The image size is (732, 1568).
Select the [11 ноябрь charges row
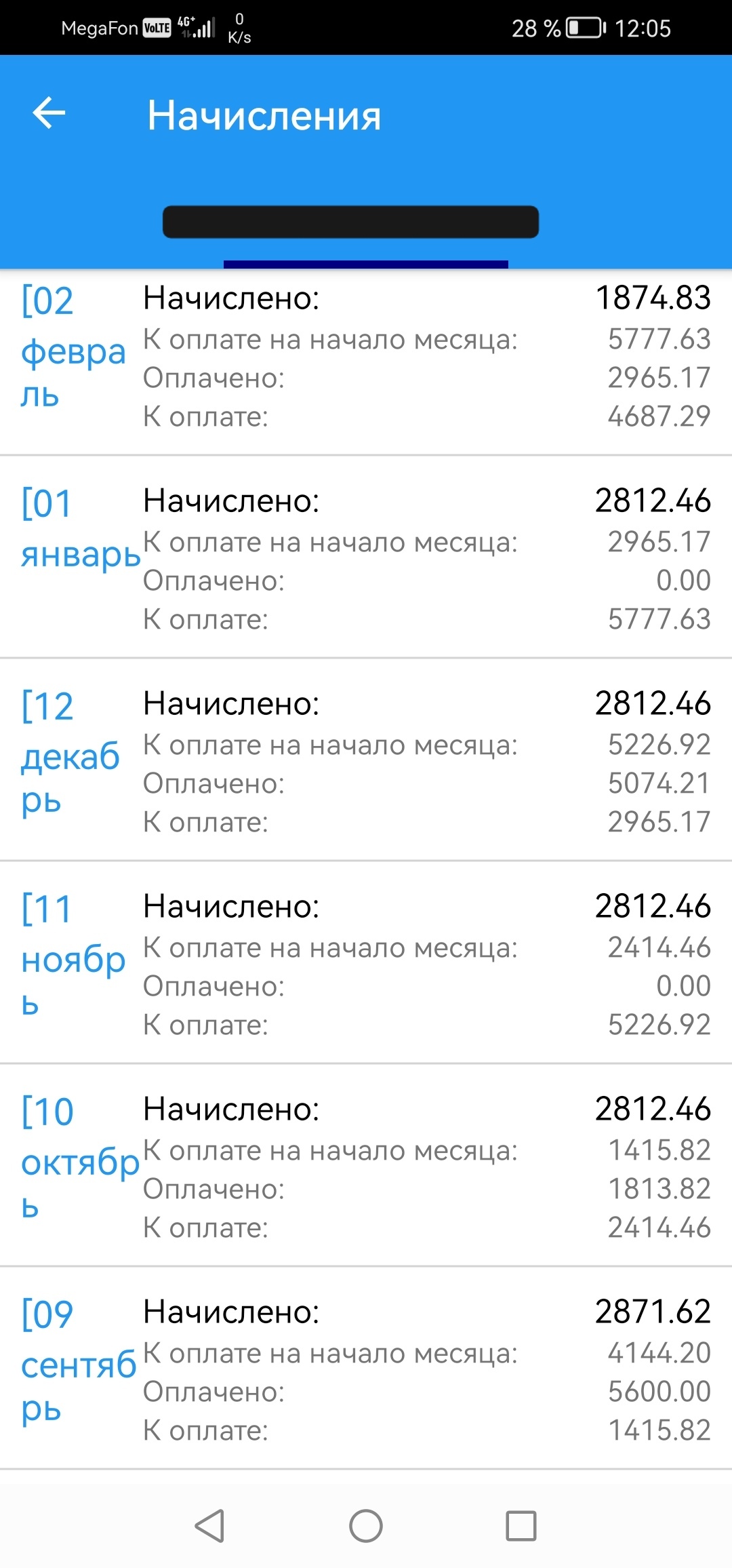point(366,966)
